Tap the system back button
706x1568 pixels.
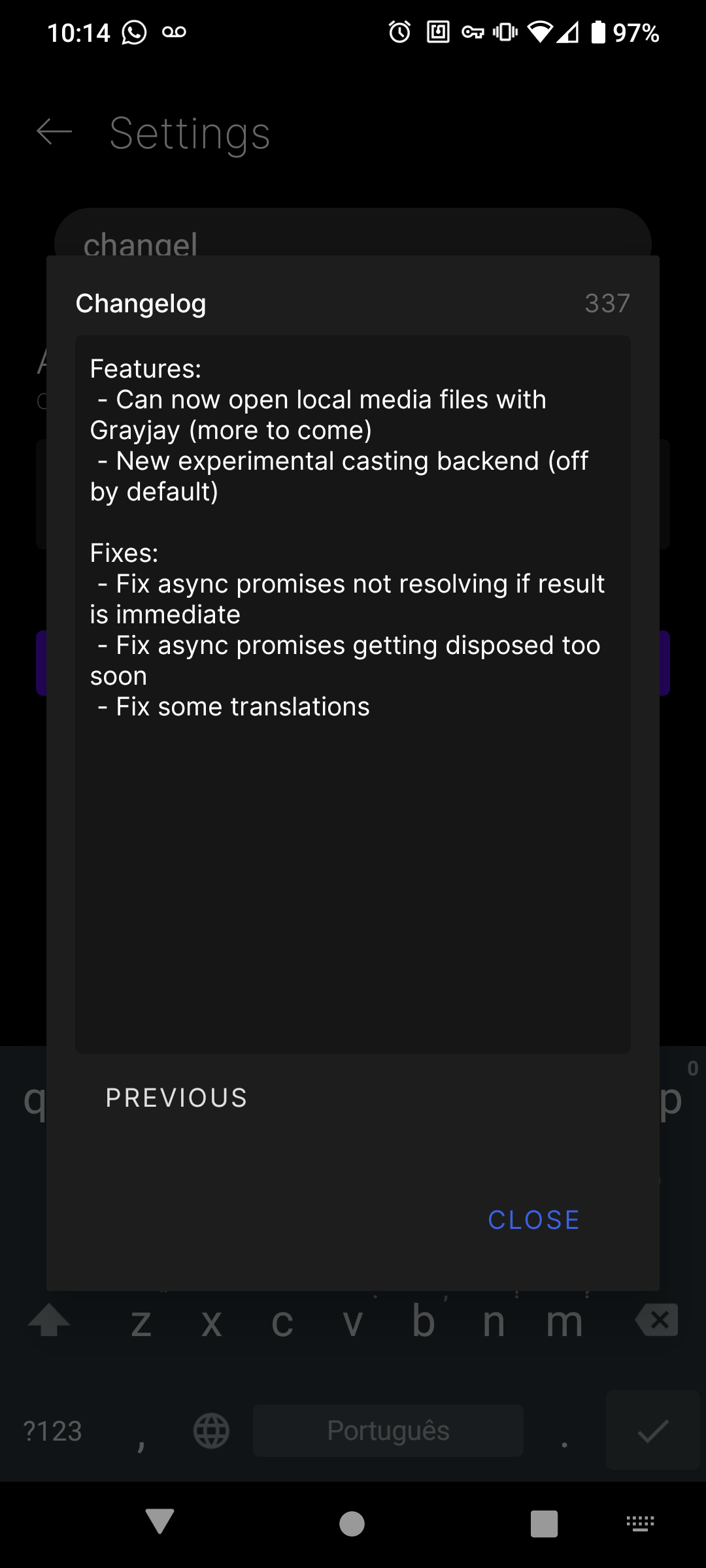[x=160, y=1522]
